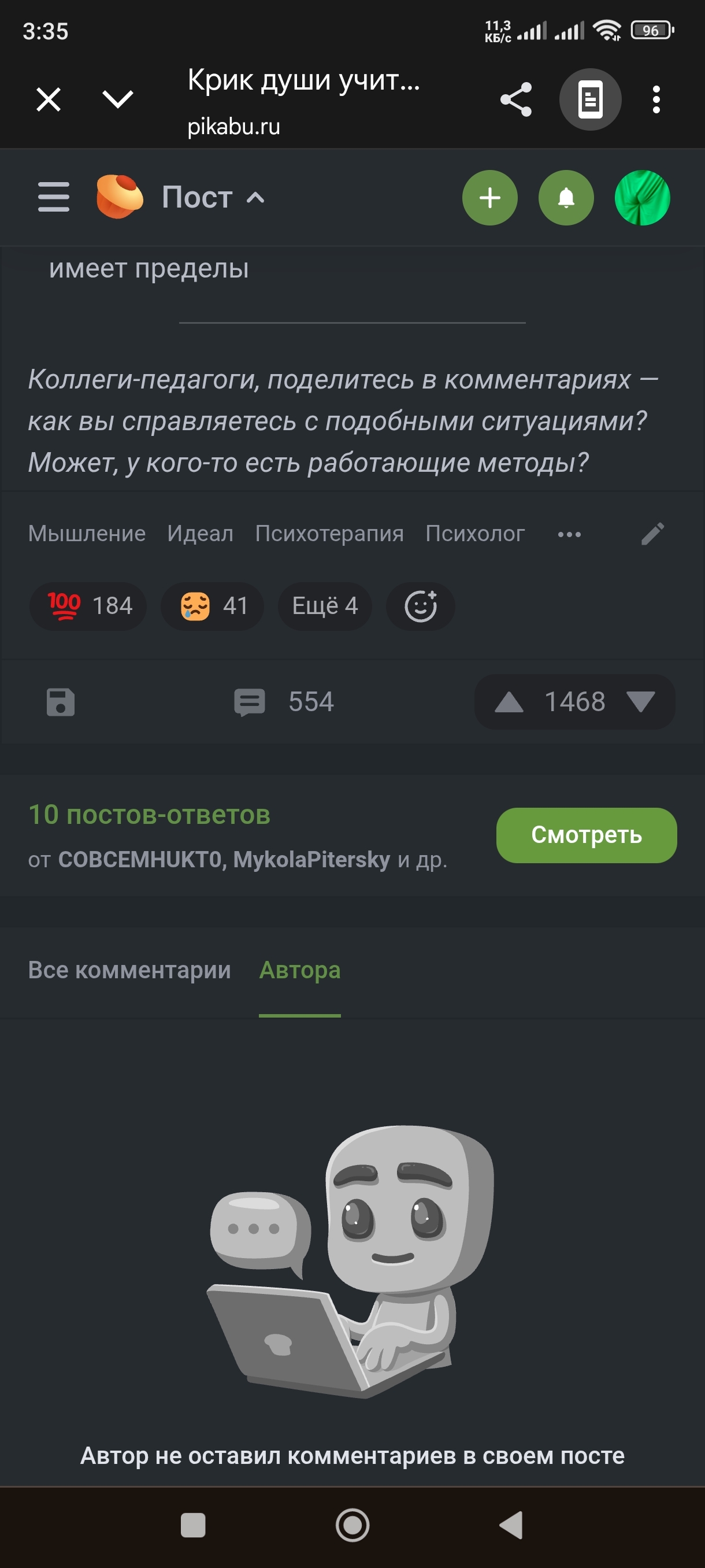Open the hamburger side menu
This screenshot has width=705, height=1568.
tap(54, 197)
